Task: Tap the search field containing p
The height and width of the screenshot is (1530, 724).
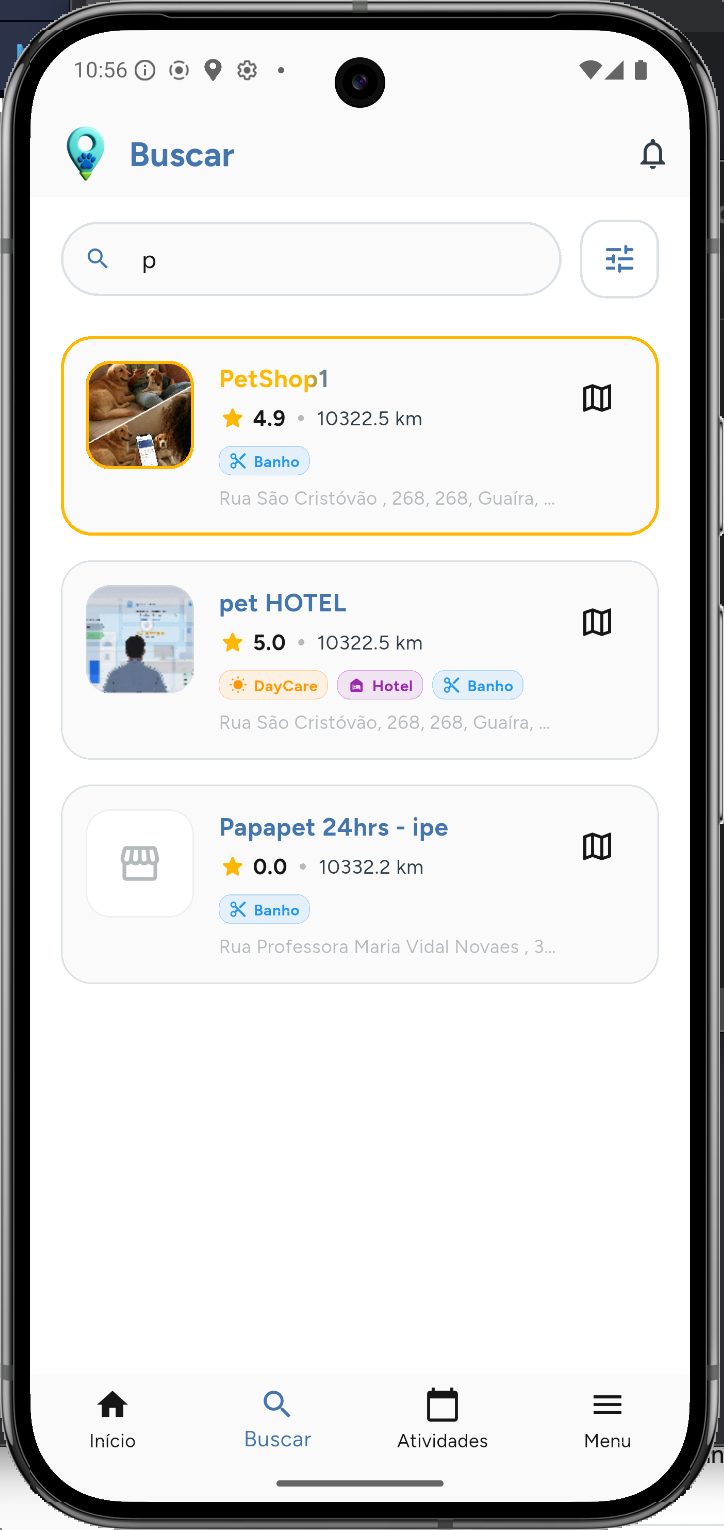Action: 320,260
